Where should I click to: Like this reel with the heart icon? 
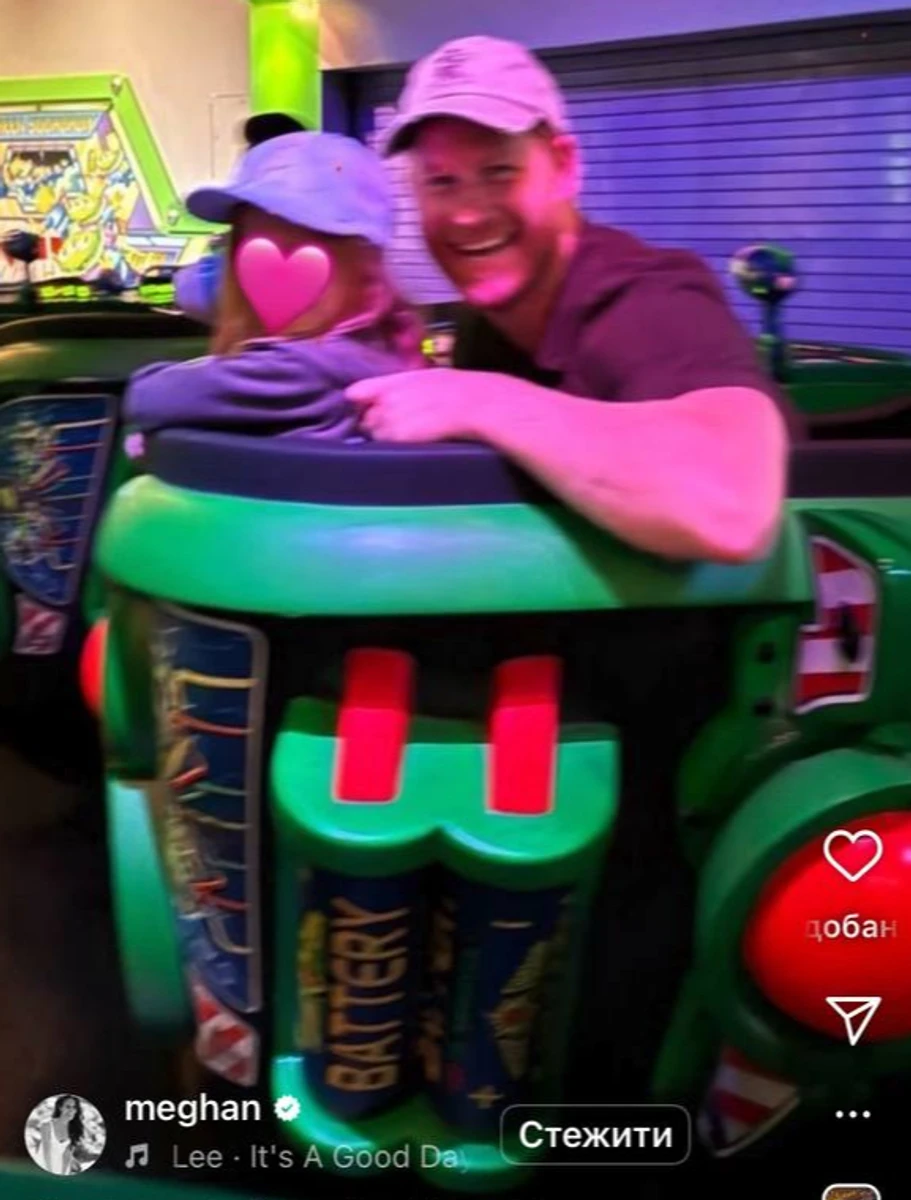pos(852,856)
